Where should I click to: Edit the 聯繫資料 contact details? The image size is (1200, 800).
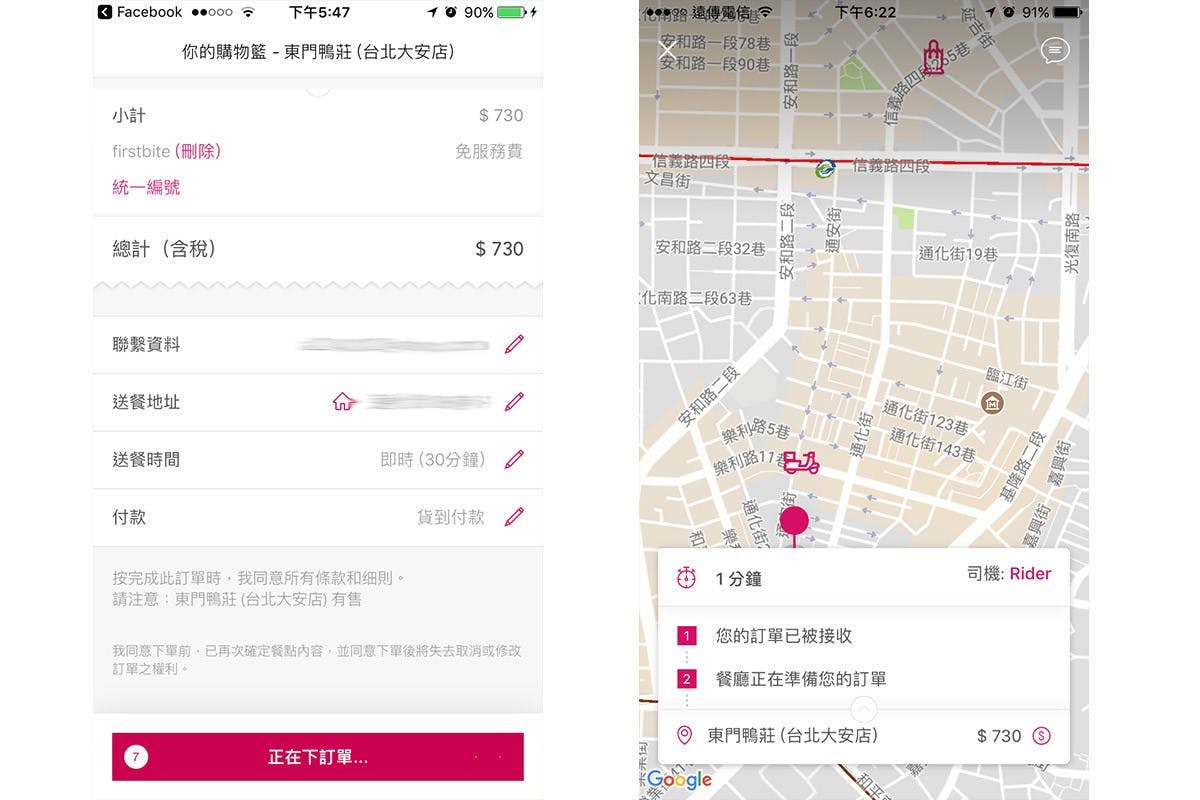(514, 345)
